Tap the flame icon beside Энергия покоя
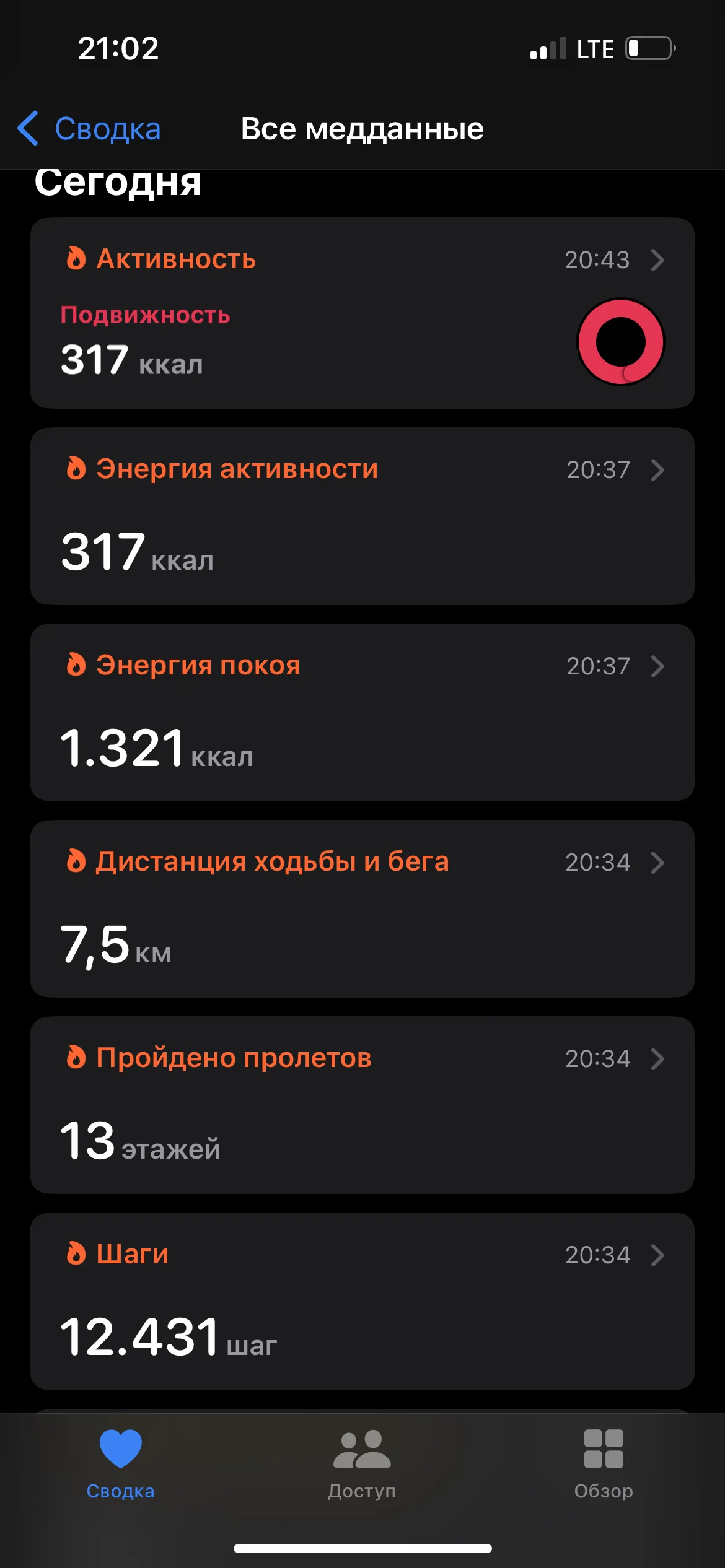Image resolution: width=725 pixels, height=1568 pixels. click(x=76, y=666)
